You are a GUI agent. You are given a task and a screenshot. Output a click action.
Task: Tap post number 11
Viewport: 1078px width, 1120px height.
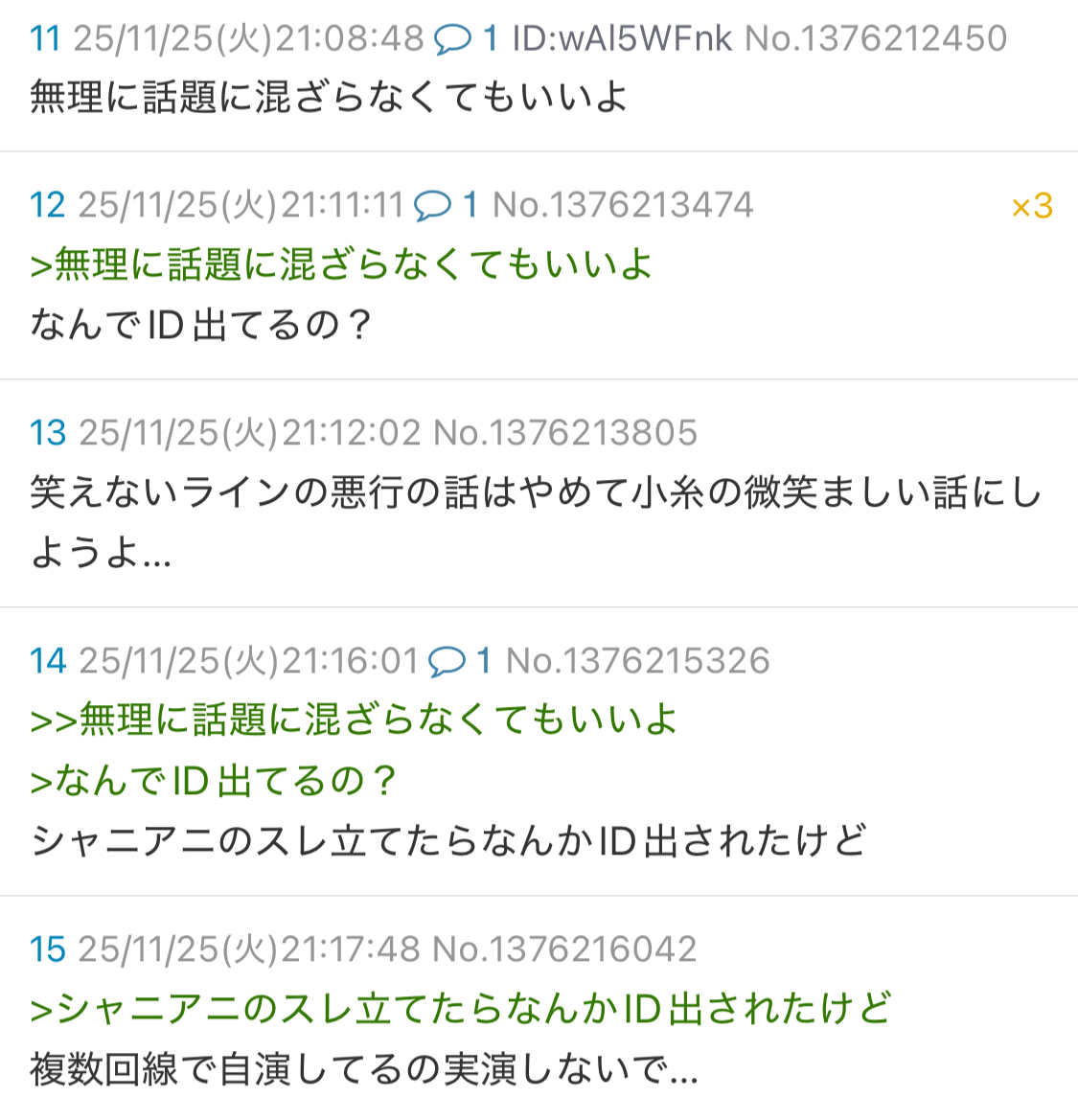coord(45,38)
